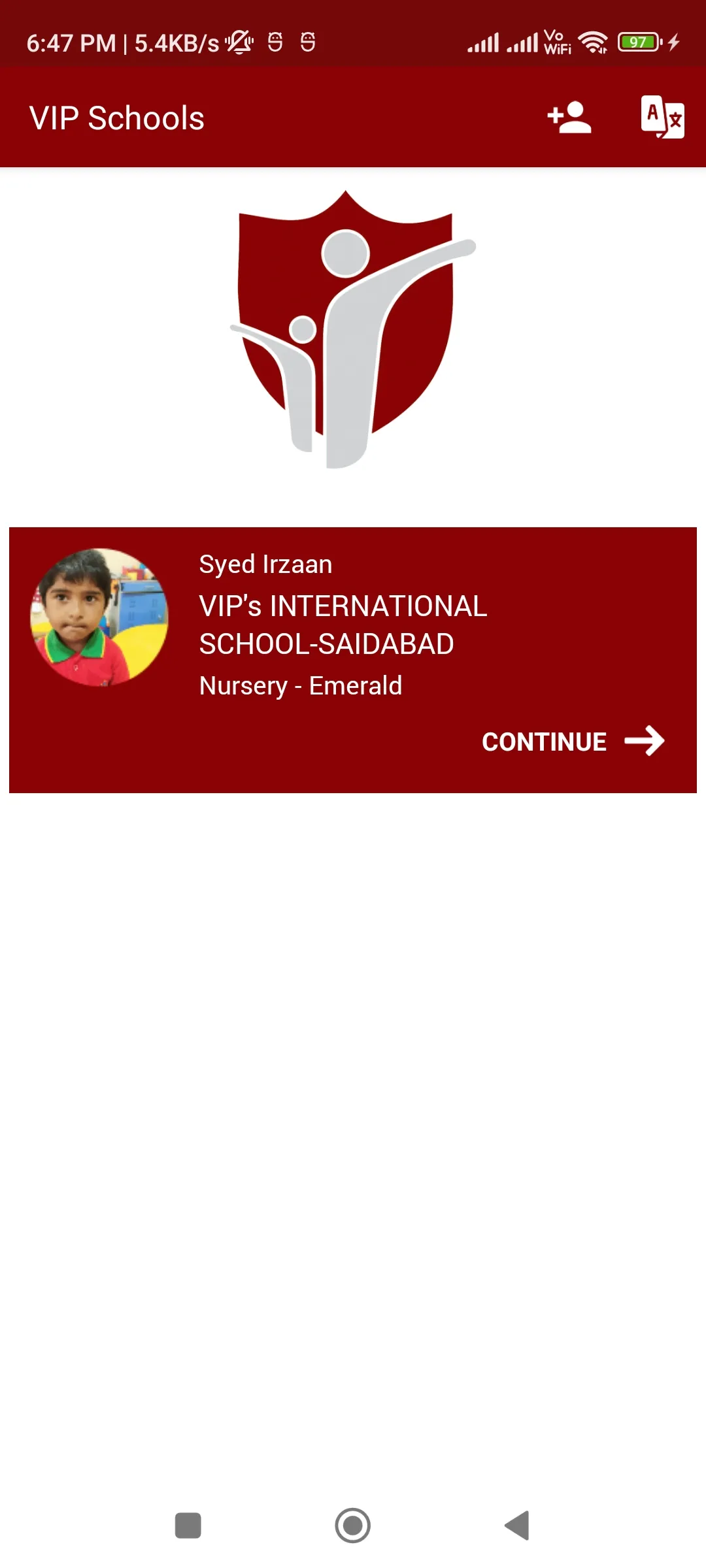The width and height of the screenshot is (706, 1568).
Task: Tap CONTINUE for Syed Irzaan
Action: [573, 741]
